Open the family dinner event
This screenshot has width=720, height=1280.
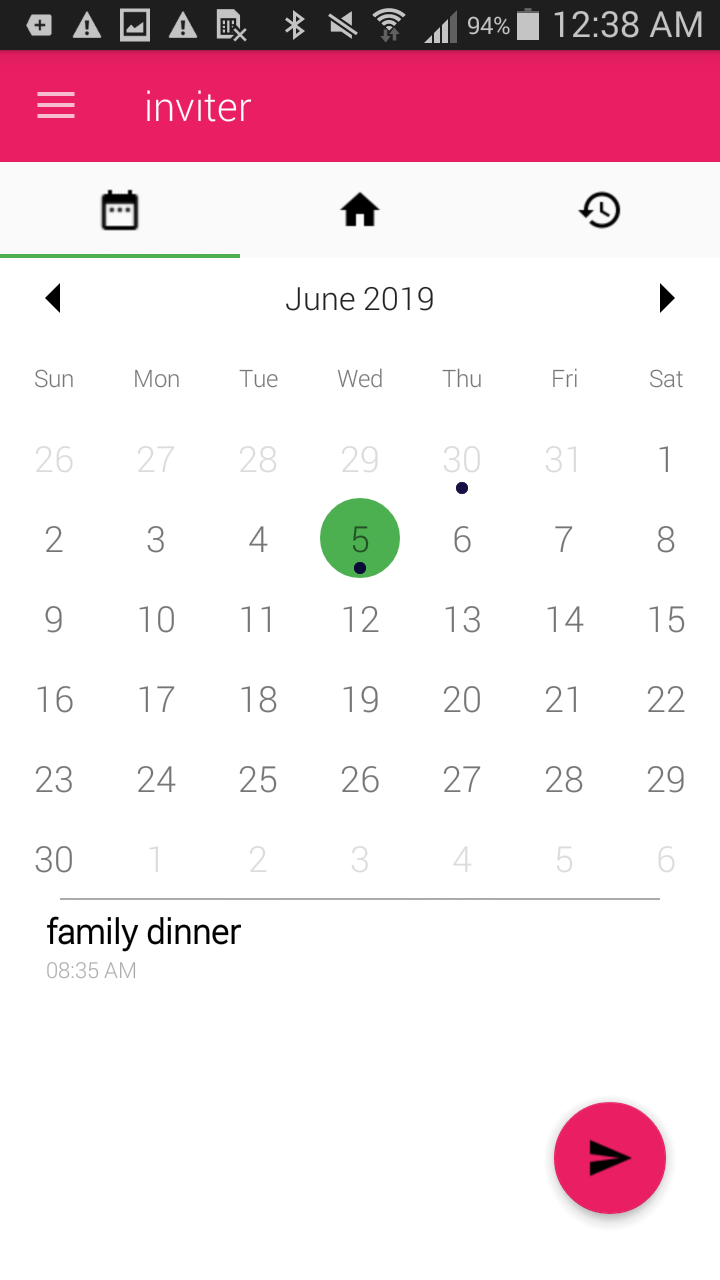[x=360, y=946]
